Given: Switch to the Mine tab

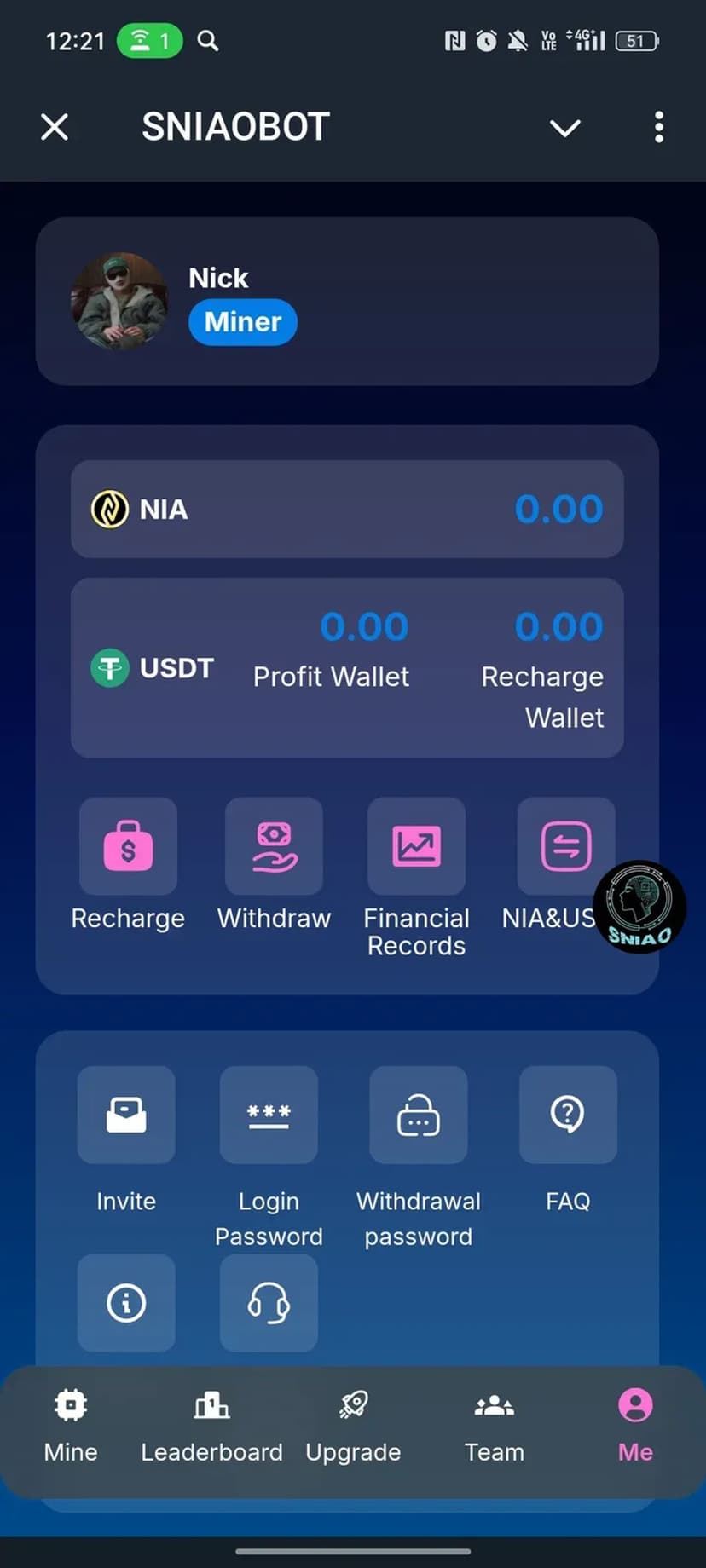Looking at the screenshot, I should click(x=71, y=1425).
